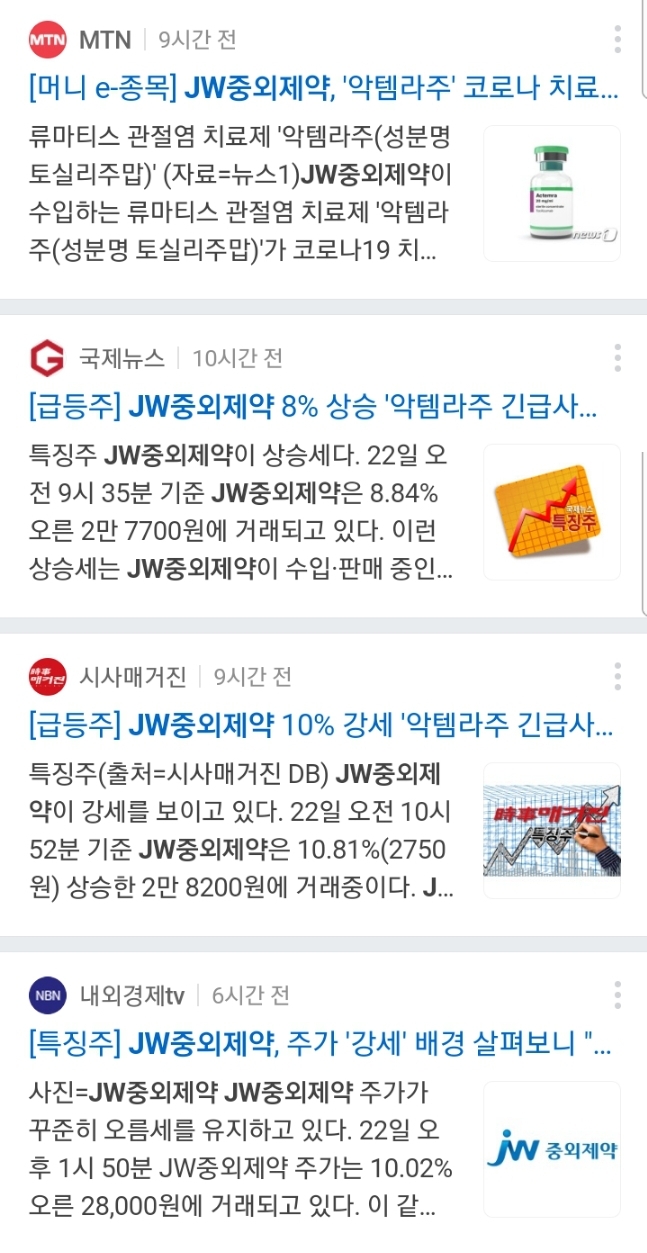Visit the MTN publisher name

coord(105,40)
